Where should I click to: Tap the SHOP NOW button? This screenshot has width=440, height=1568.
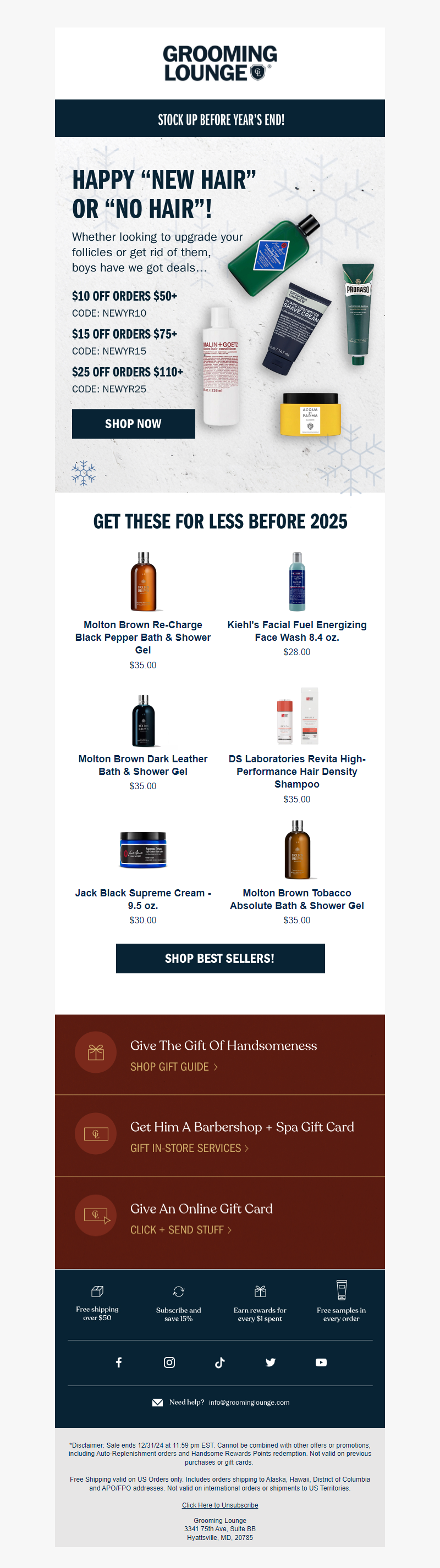[x=134, y=424]
